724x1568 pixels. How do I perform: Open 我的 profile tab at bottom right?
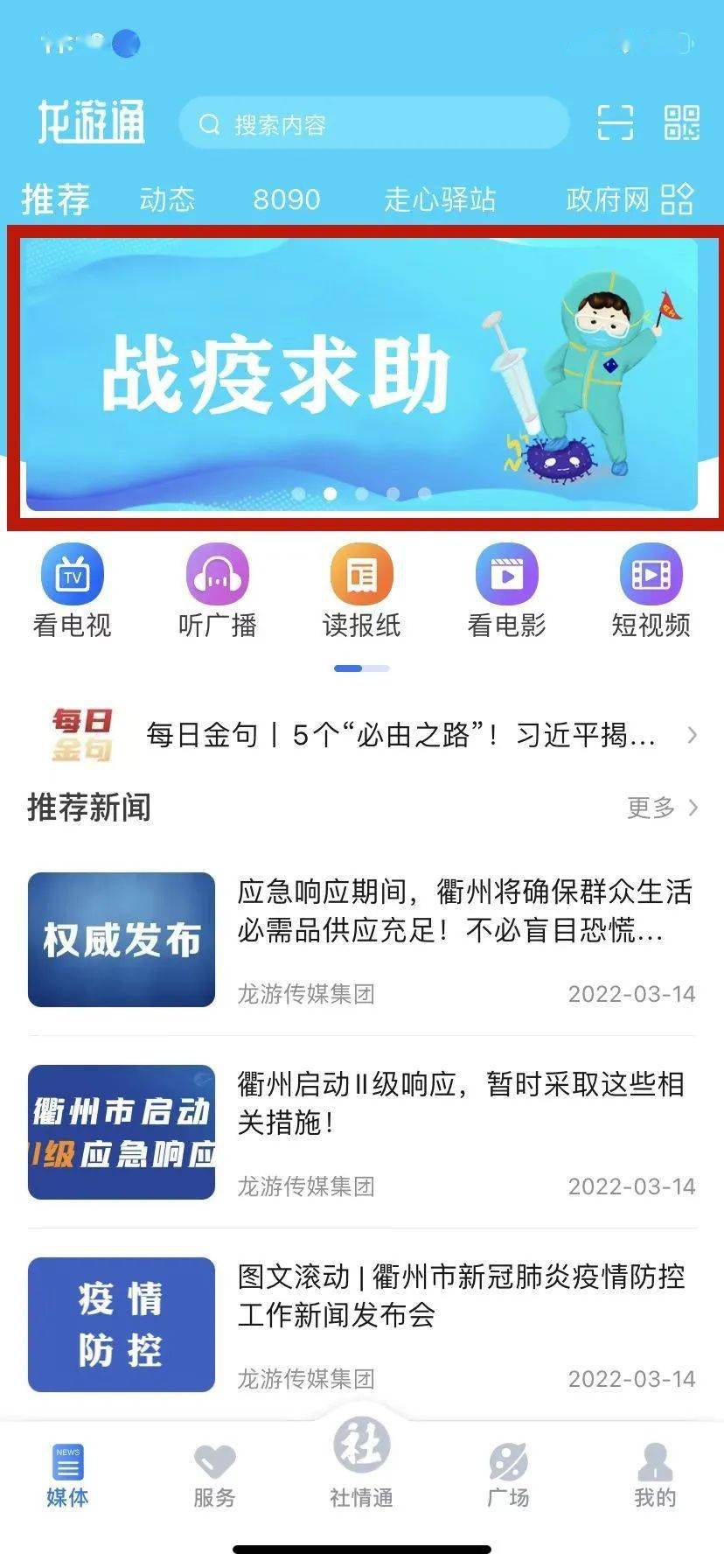654,1479
